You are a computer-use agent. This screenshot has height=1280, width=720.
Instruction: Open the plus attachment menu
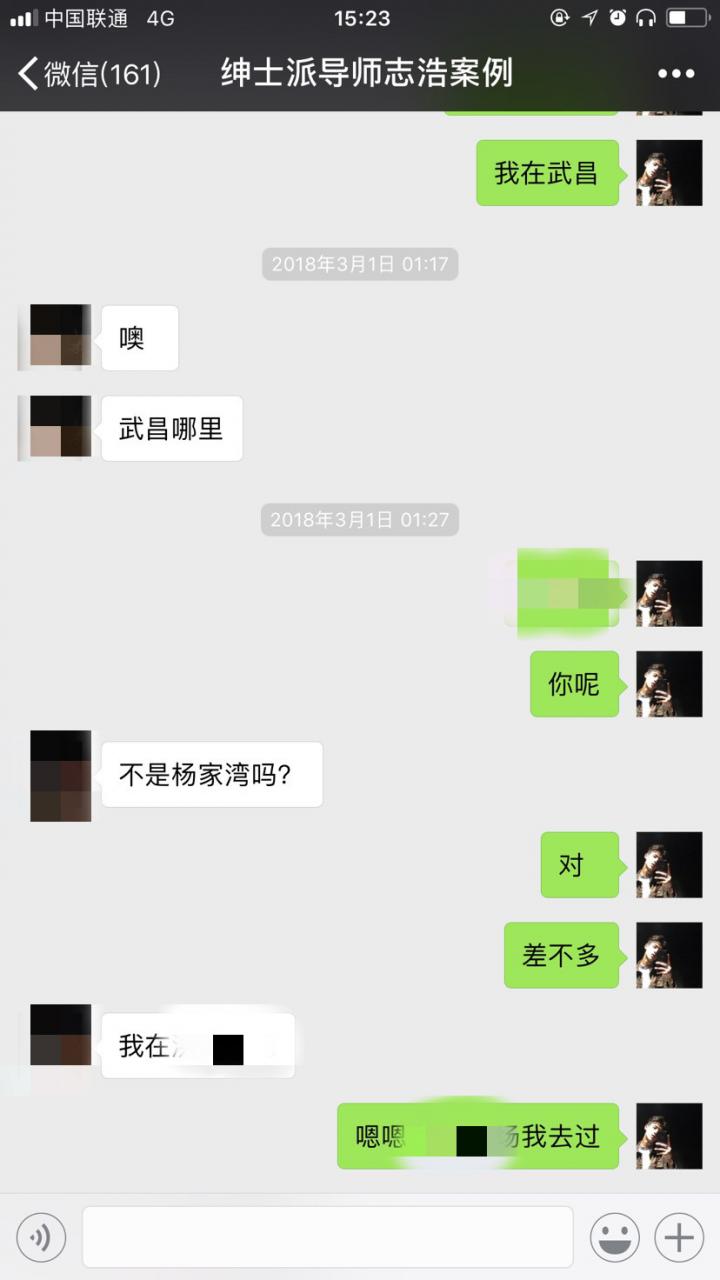point(679,1238)
